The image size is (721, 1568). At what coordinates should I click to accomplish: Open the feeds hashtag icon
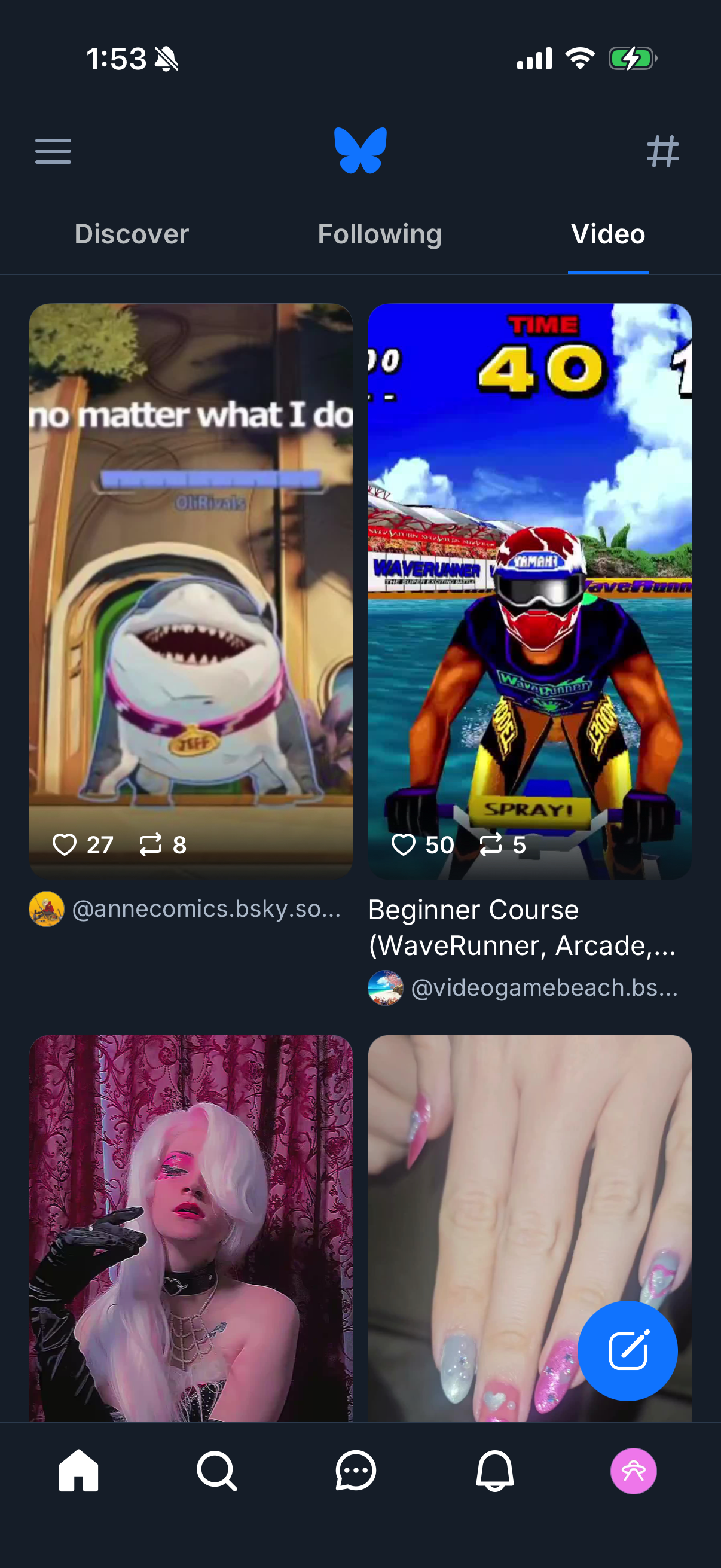[663, 151]
